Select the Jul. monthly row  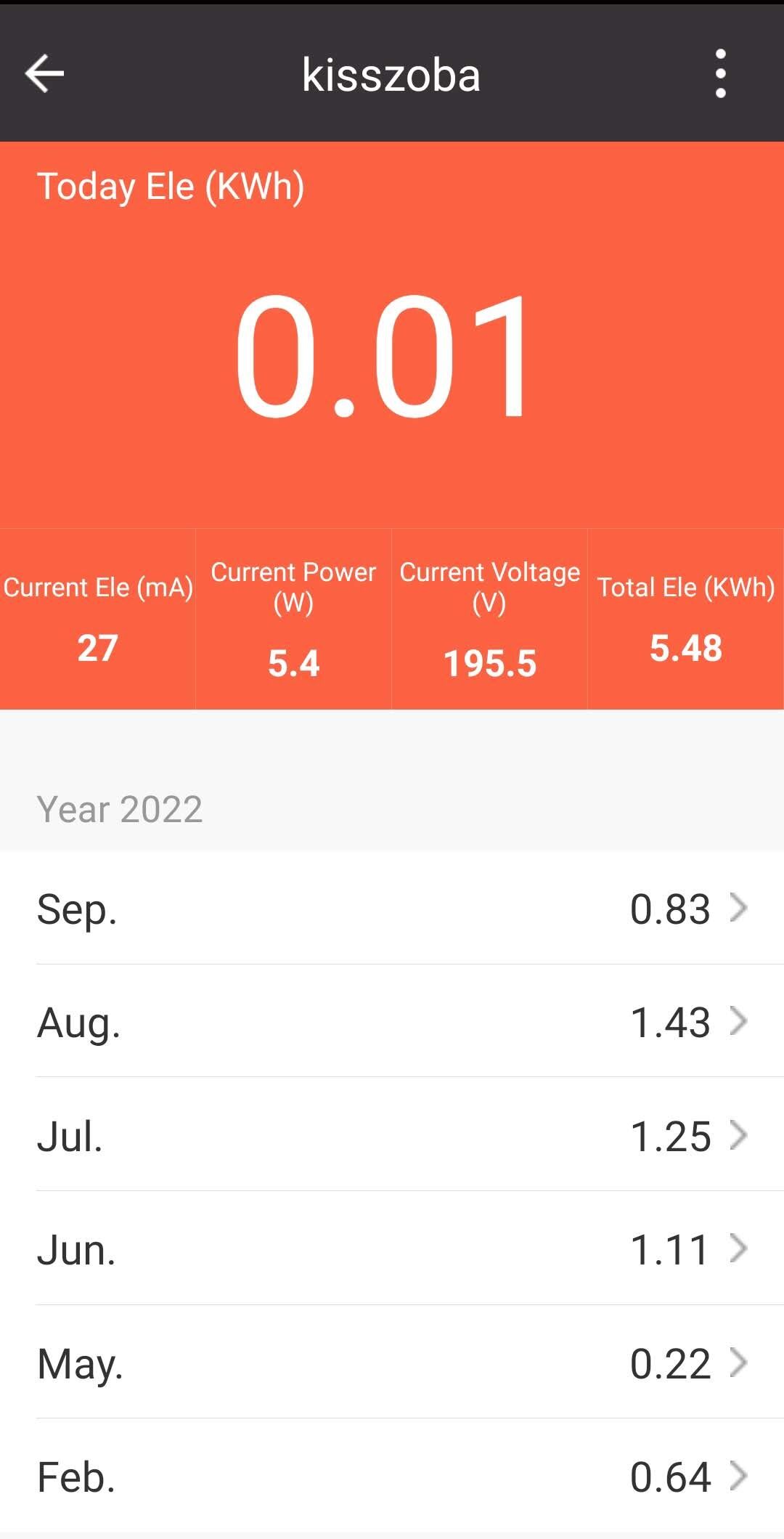pyautogui.click(x=392, y=1135)
